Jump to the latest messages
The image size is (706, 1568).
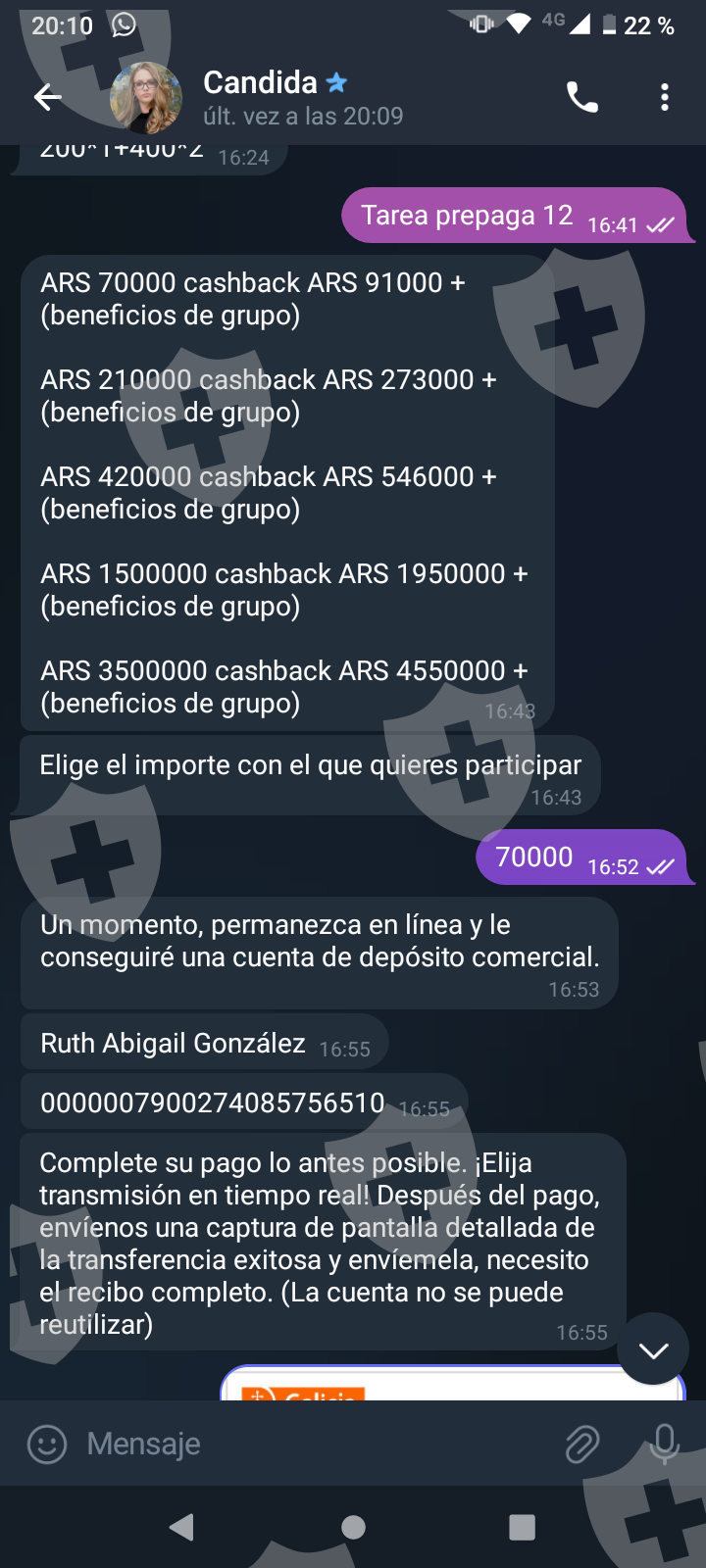[653, 1349]
